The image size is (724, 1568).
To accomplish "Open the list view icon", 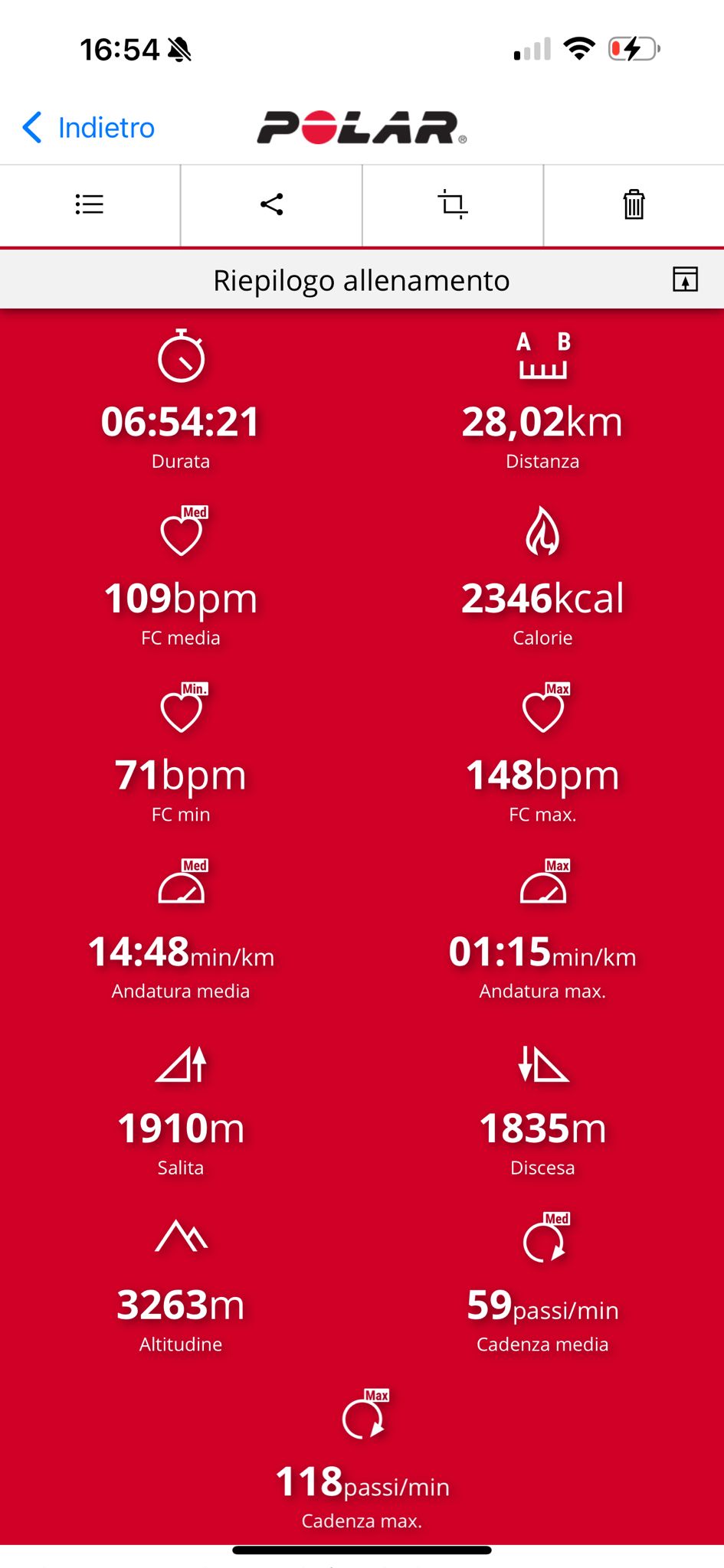I will (90, 204).
